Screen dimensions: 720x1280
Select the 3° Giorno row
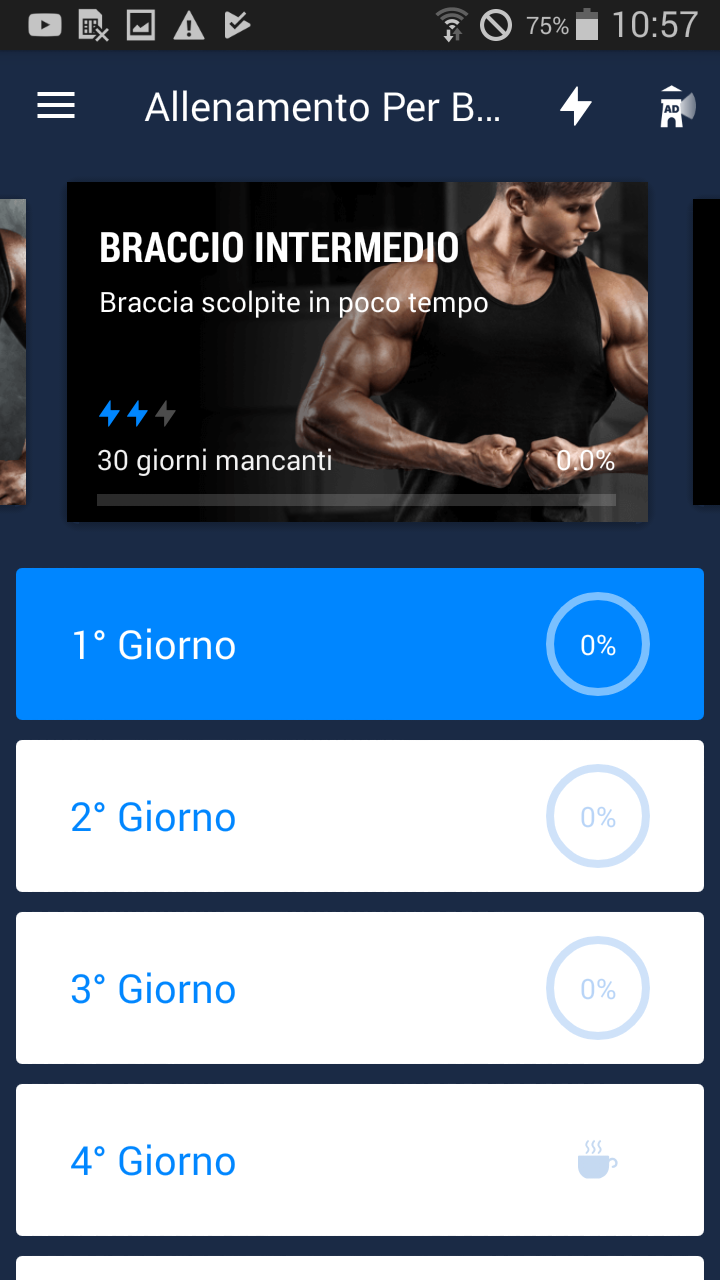360,988
